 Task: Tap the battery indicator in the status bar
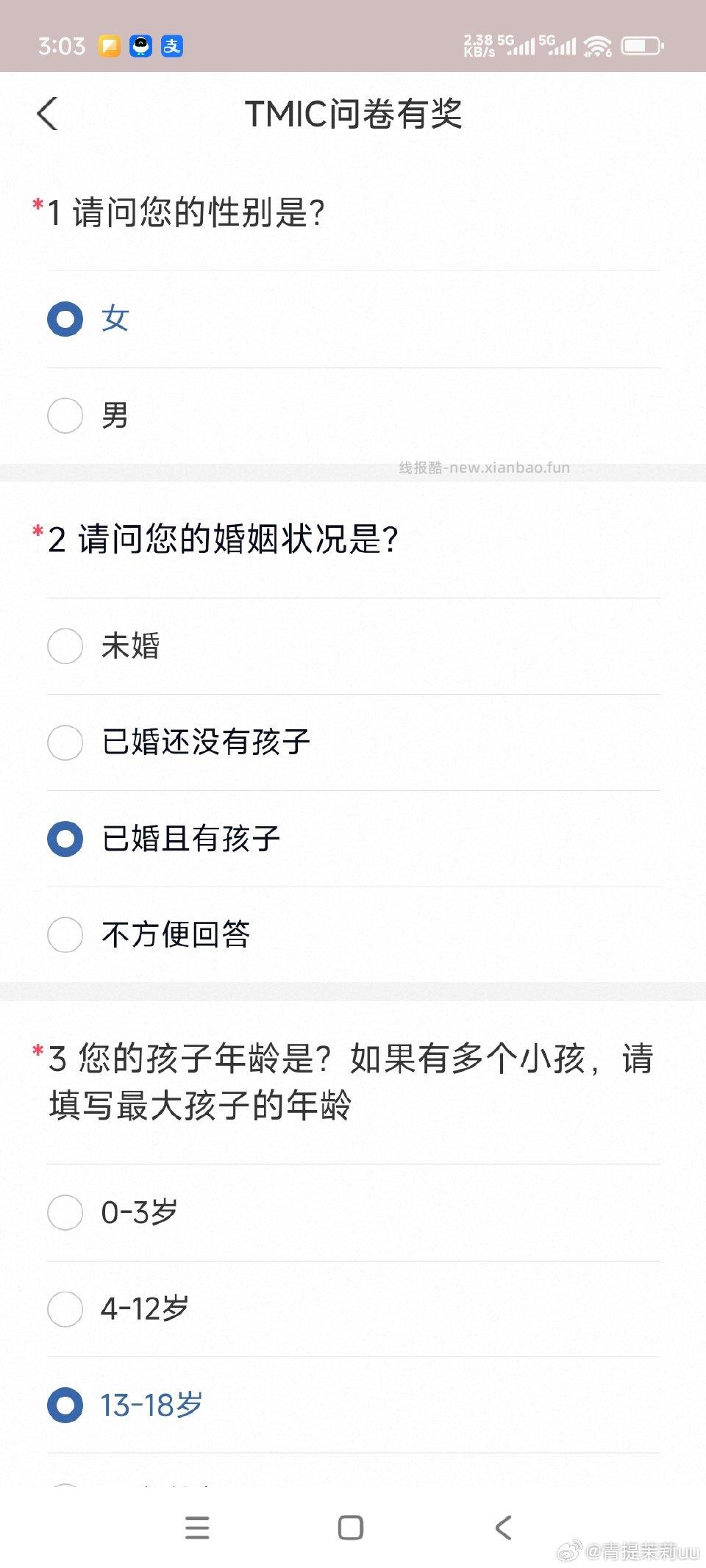tap(641, 46)
